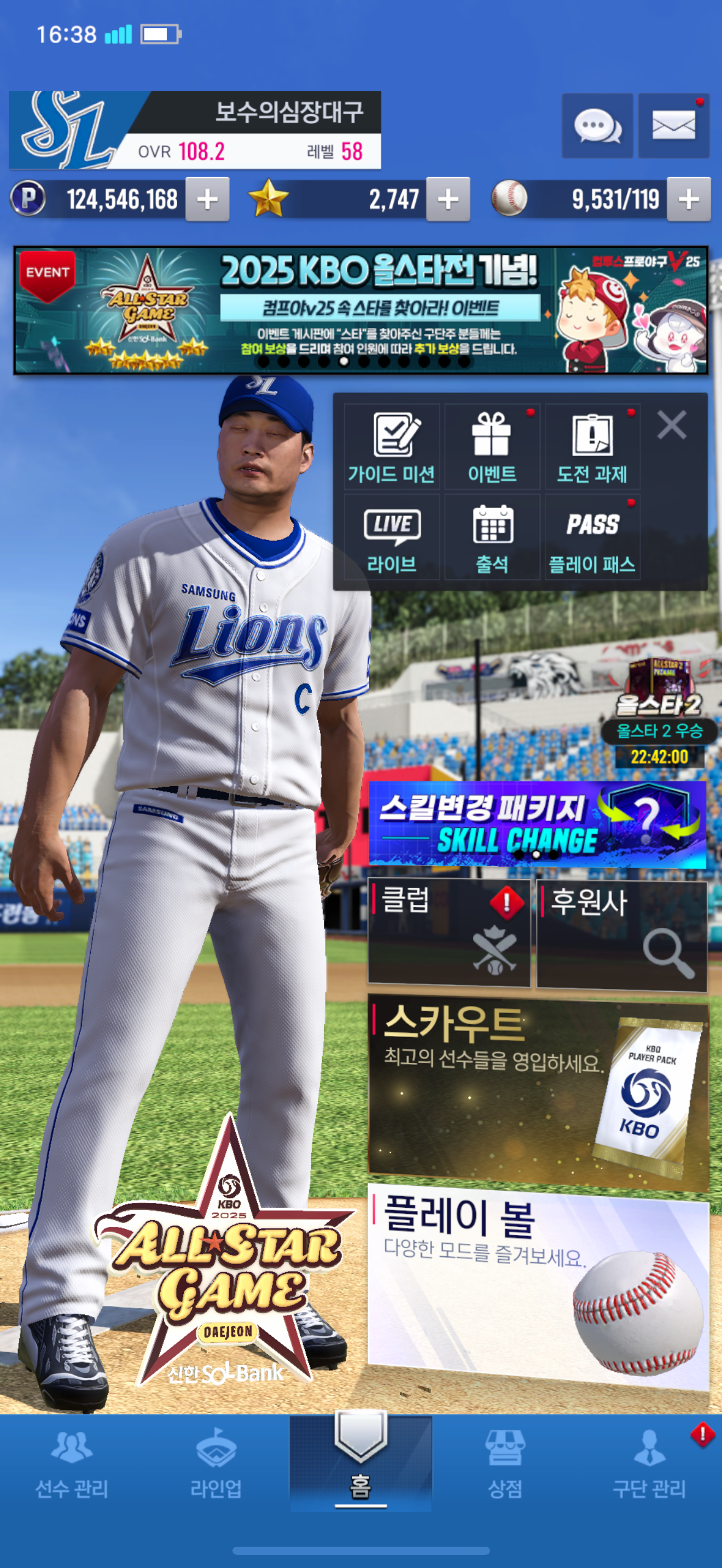Open the 라이브 LIVE menu
This screenshot has height=1568, width=722.
pyautogui.click(x=392, y=537)
